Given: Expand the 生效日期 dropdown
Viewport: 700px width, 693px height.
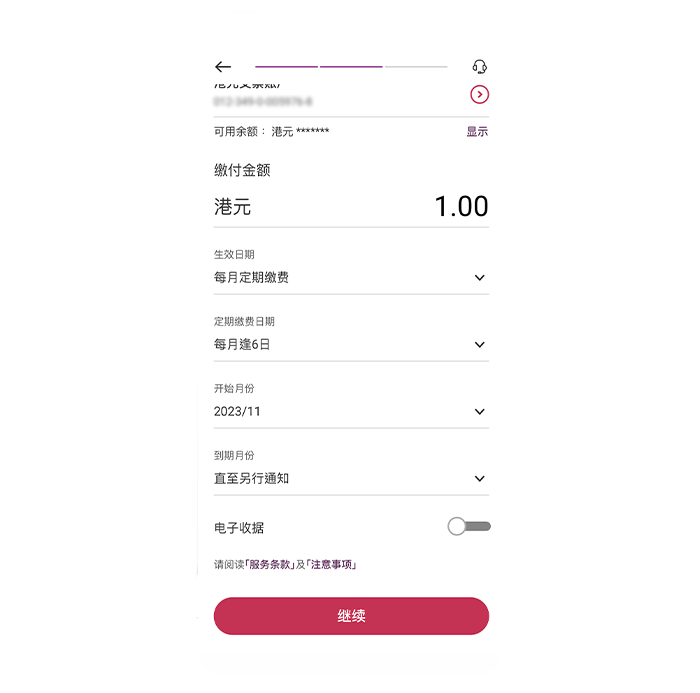Looking at the screenshot, I should tap(351, 277).
